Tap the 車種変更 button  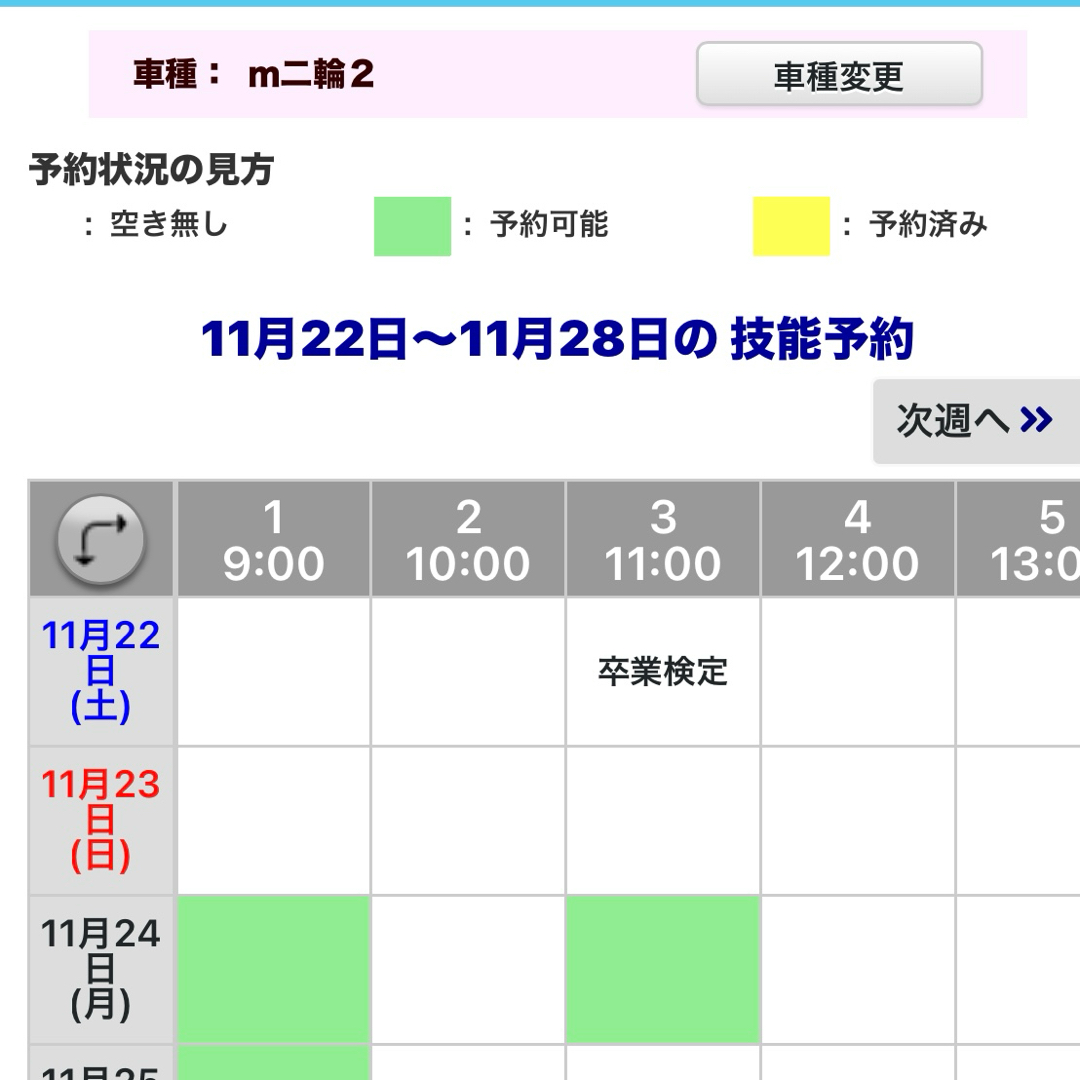click(839, 75)
